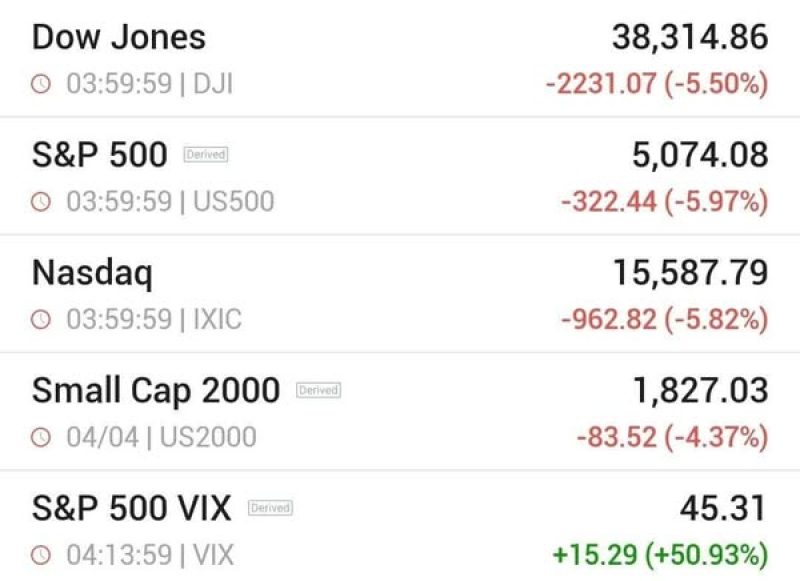Image resolution: width=800 pixels, height=581 pixels.
Task: Open the Dow Jones index row
Action: (x=118, y=38)
